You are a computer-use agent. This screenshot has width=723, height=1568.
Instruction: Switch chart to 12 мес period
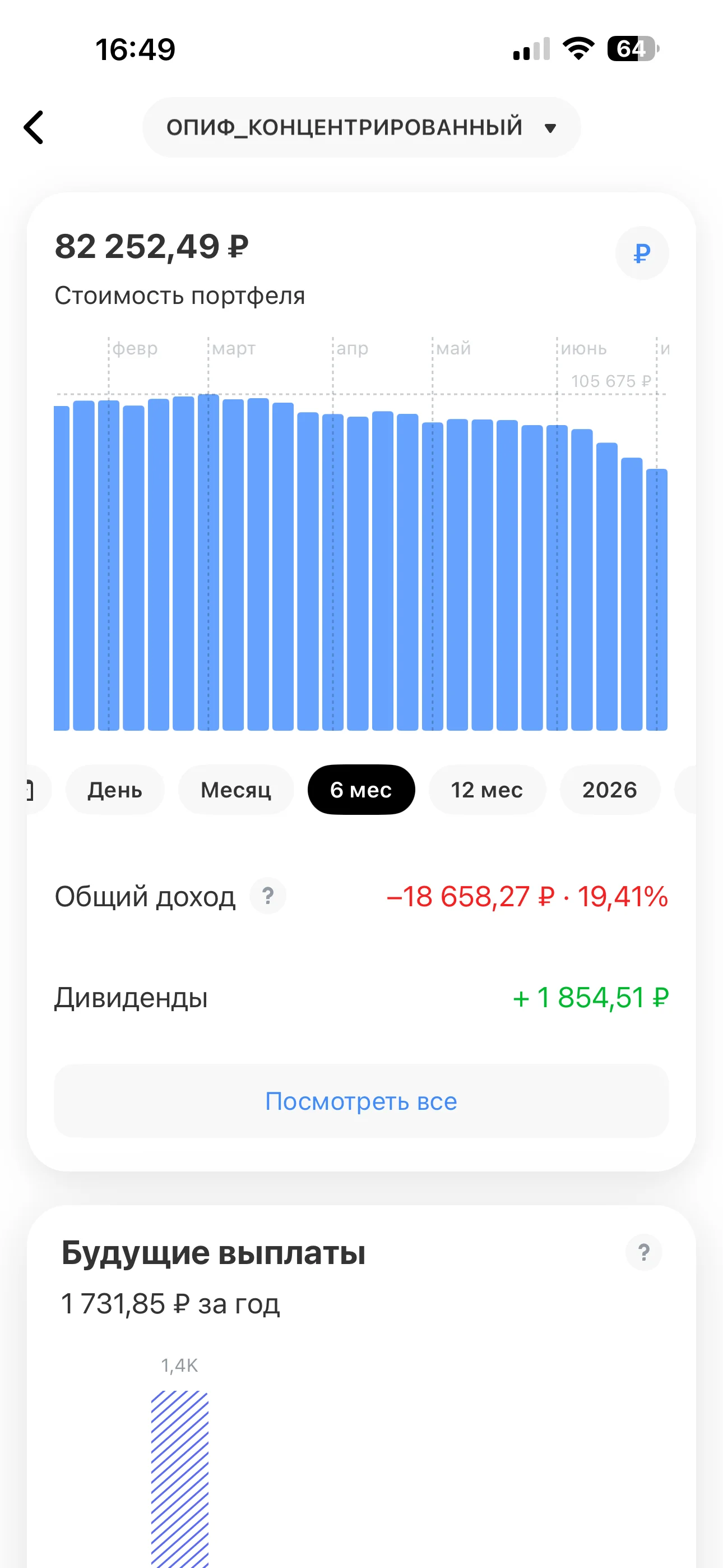click(487, 790)
